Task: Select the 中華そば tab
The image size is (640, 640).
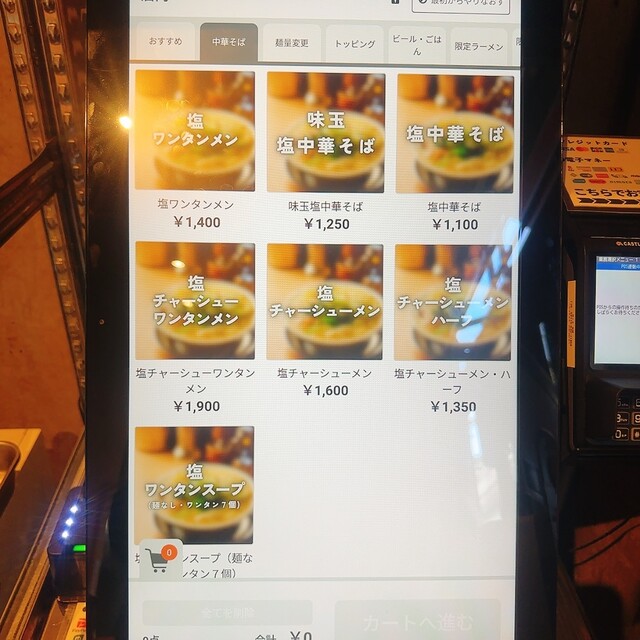Action: click(x=228, y=44)
